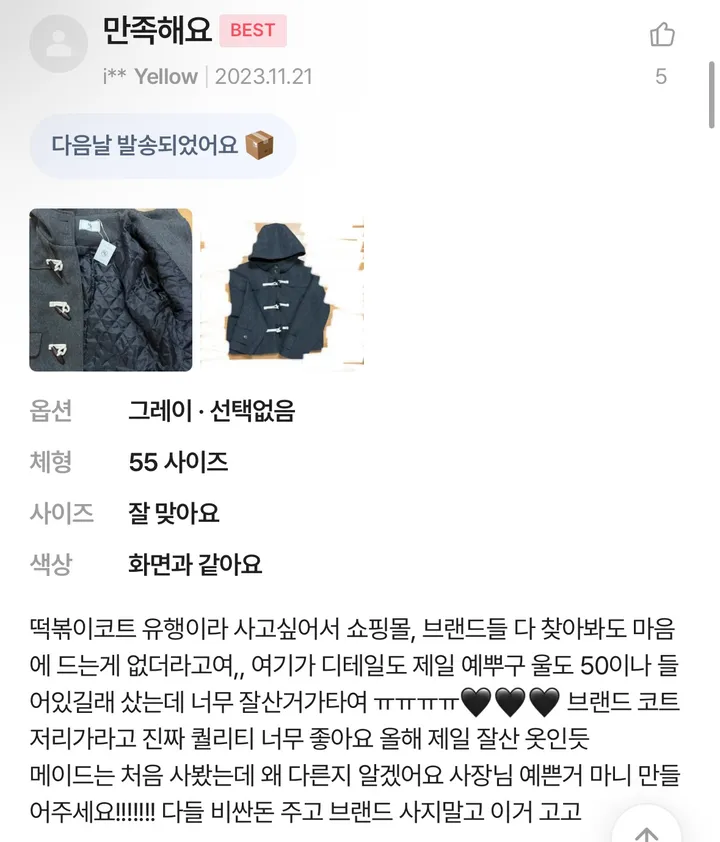Open the review photo of hooded coat
720x842 pixels.
click(283, 290)
